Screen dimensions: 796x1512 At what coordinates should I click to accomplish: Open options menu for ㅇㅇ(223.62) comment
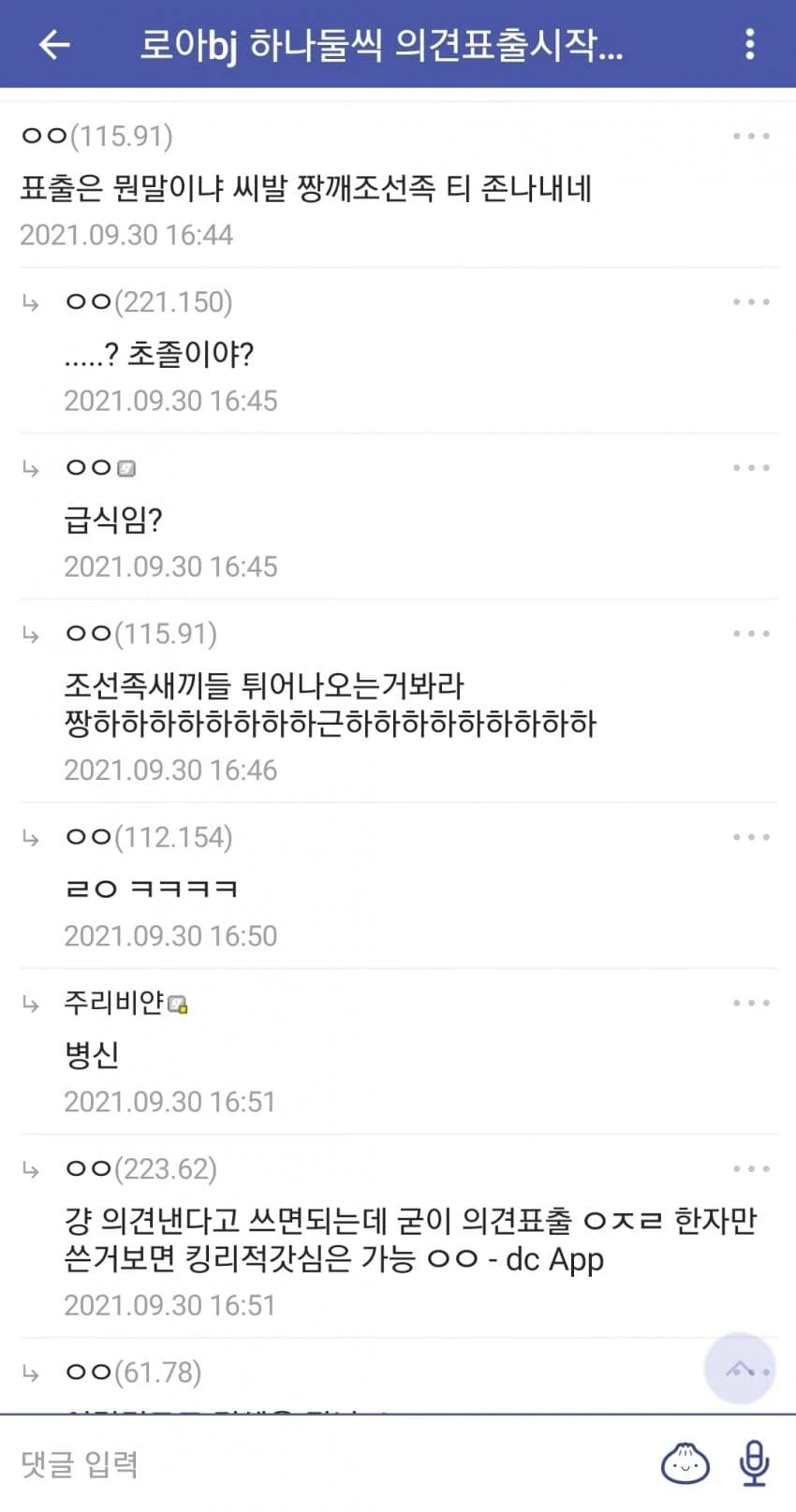click(751, 1168)
